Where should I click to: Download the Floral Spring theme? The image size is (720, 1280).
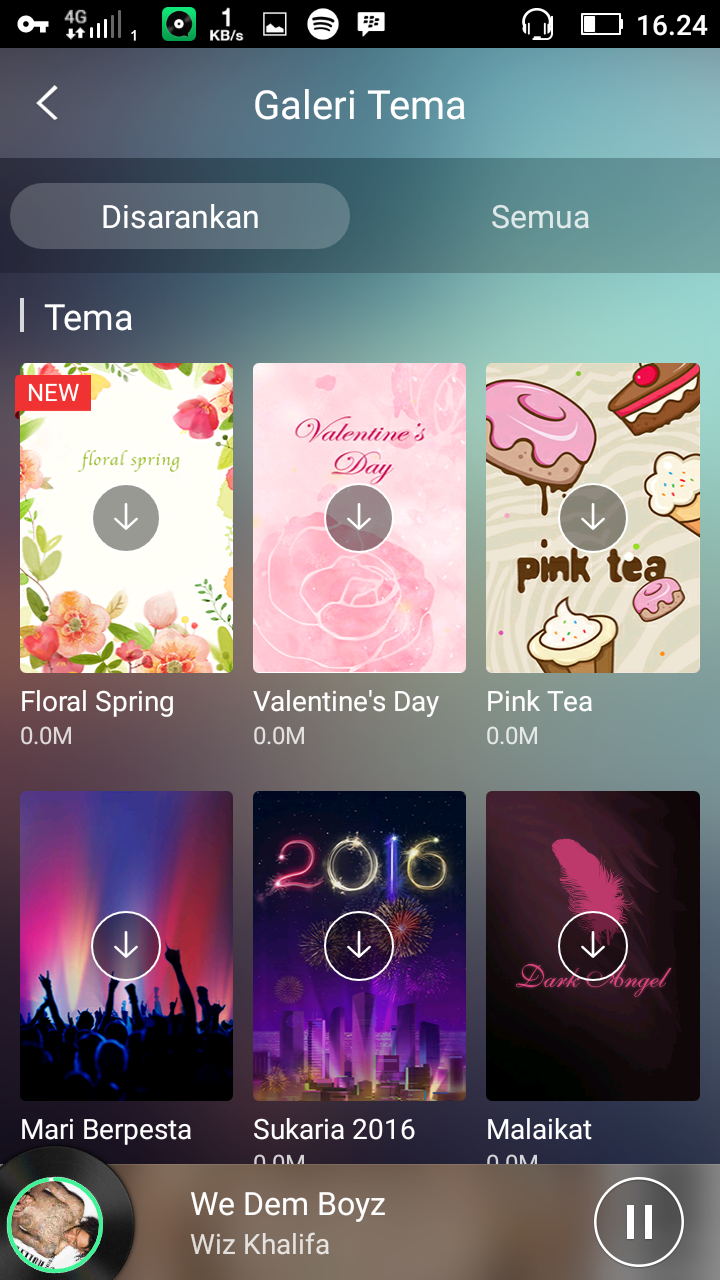[x=126, y=517]
